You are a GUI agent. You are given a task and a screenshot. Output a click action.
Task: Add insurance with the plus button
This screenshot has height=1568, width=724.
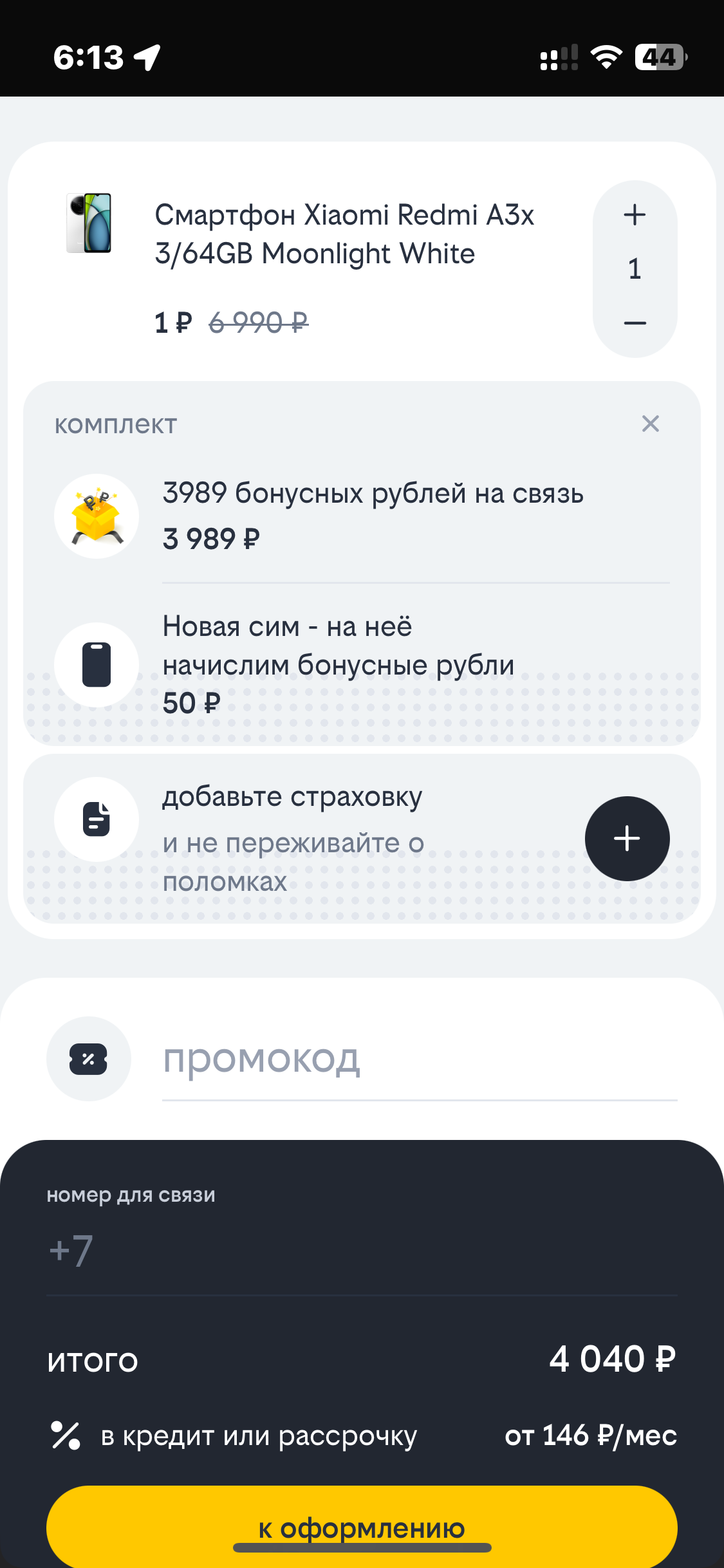pyautogui.click(x=627, y=838)
